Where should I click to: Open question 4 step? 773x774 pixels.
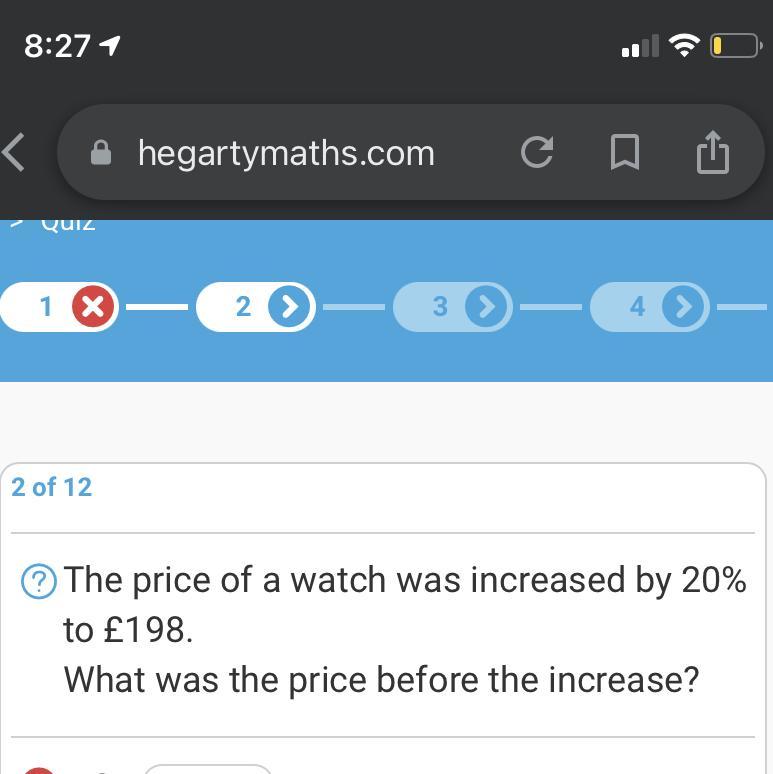650,306
